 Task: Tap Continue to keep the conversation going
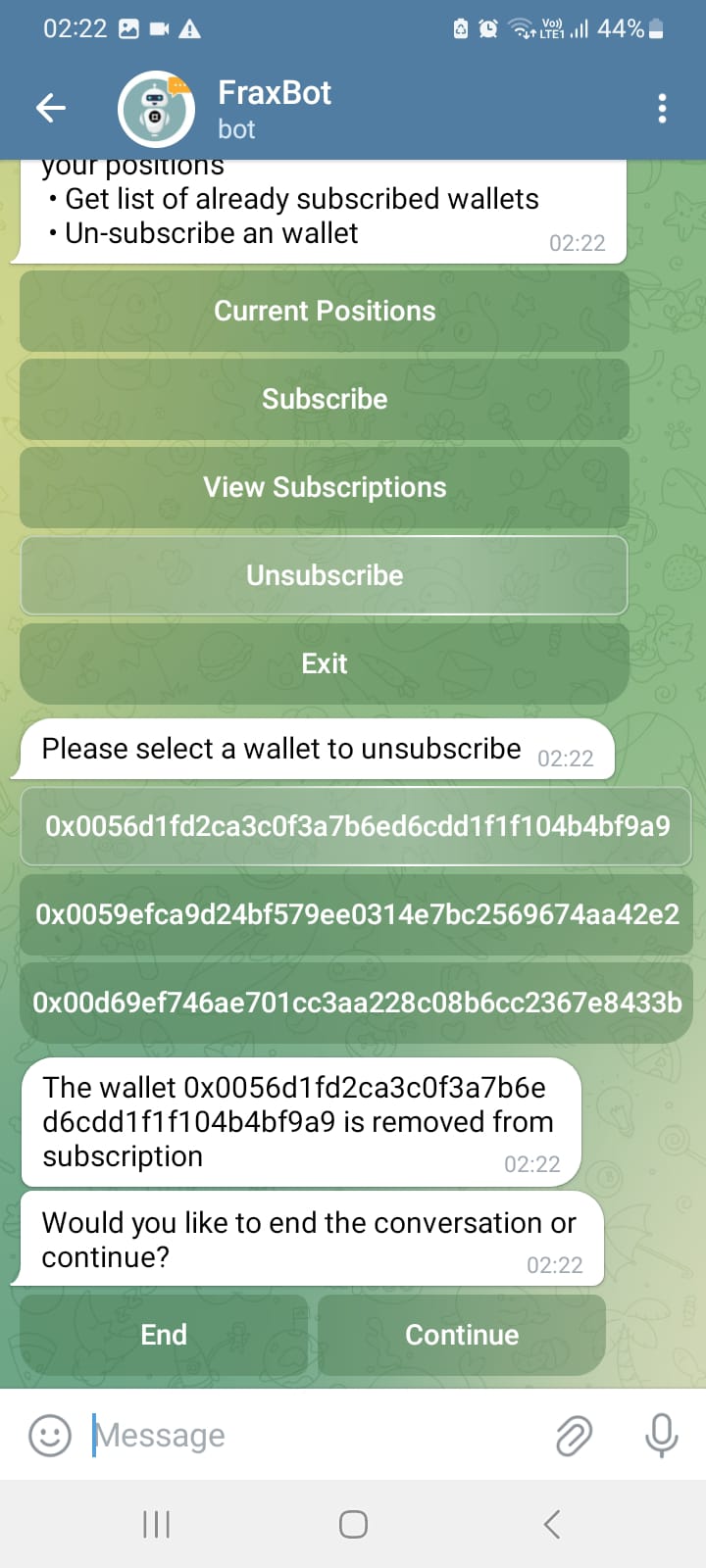click(x=461, y=1335)
